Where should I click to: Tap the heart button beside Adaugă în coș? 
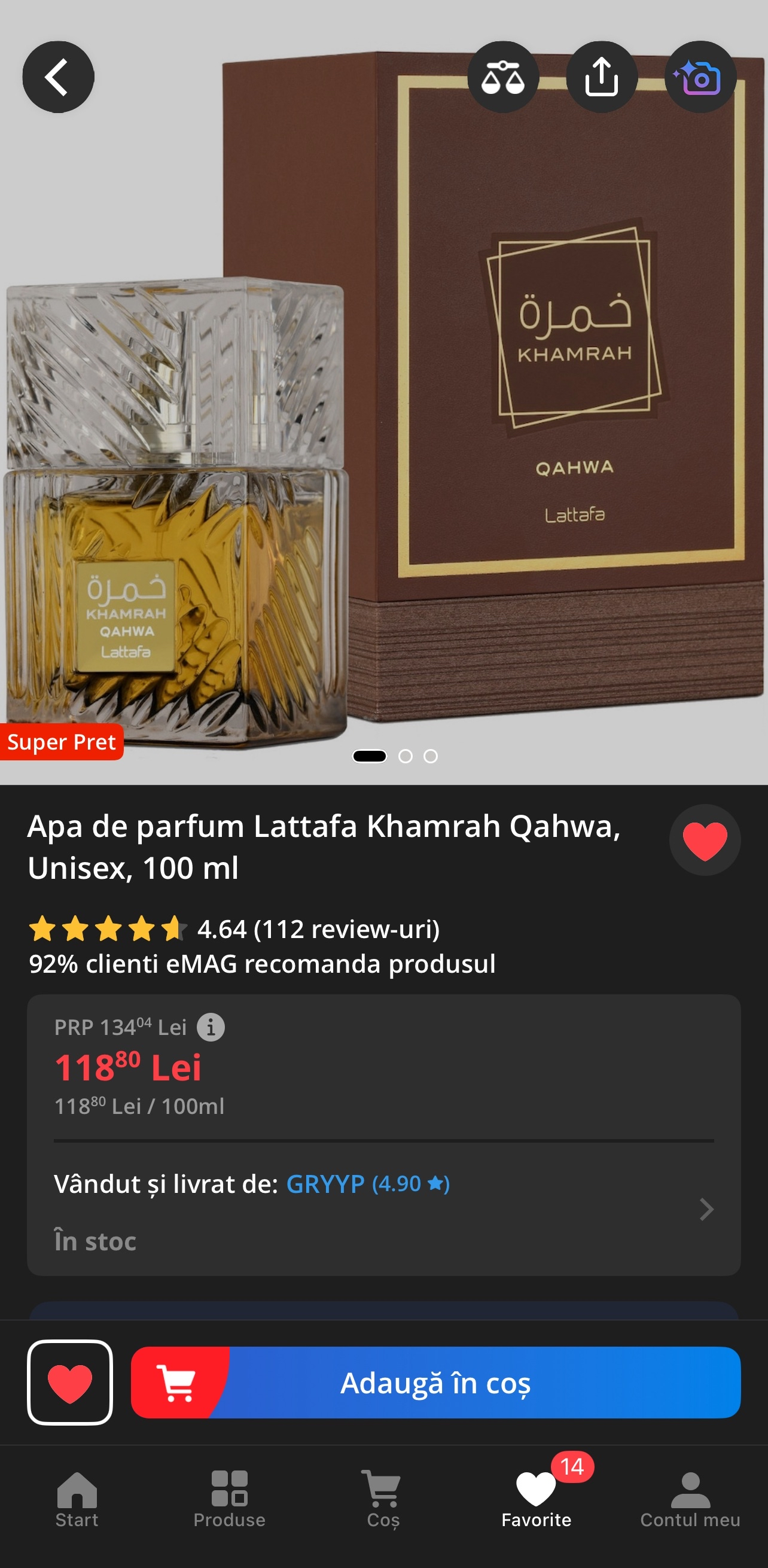tap(70, 1383)
